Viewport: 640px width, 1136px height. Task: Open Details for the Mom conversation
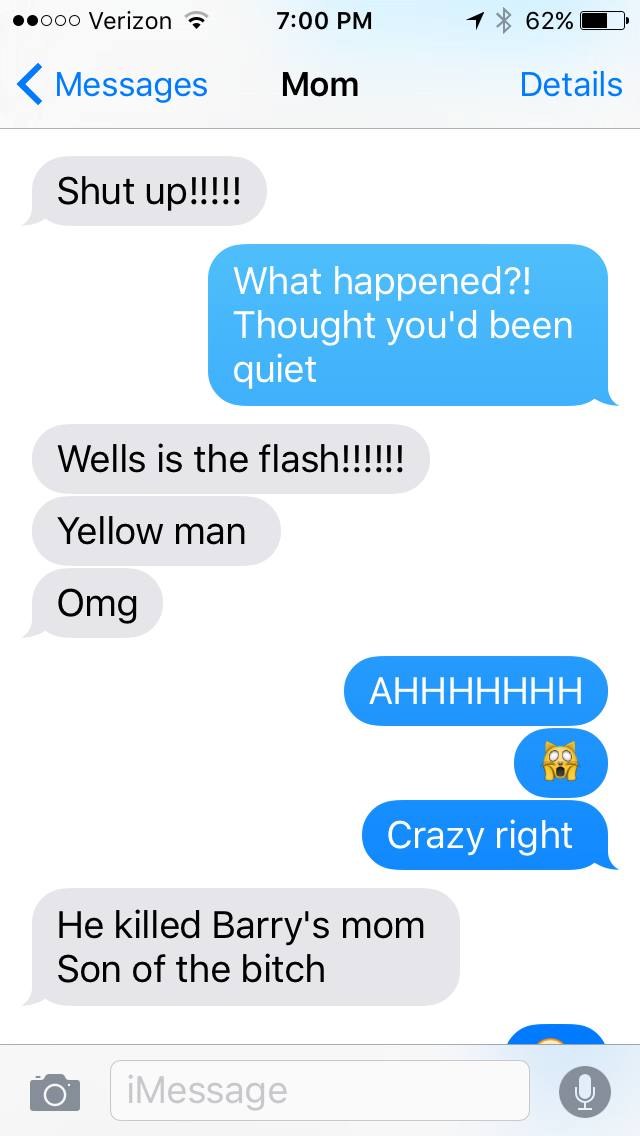coord(571,85)
